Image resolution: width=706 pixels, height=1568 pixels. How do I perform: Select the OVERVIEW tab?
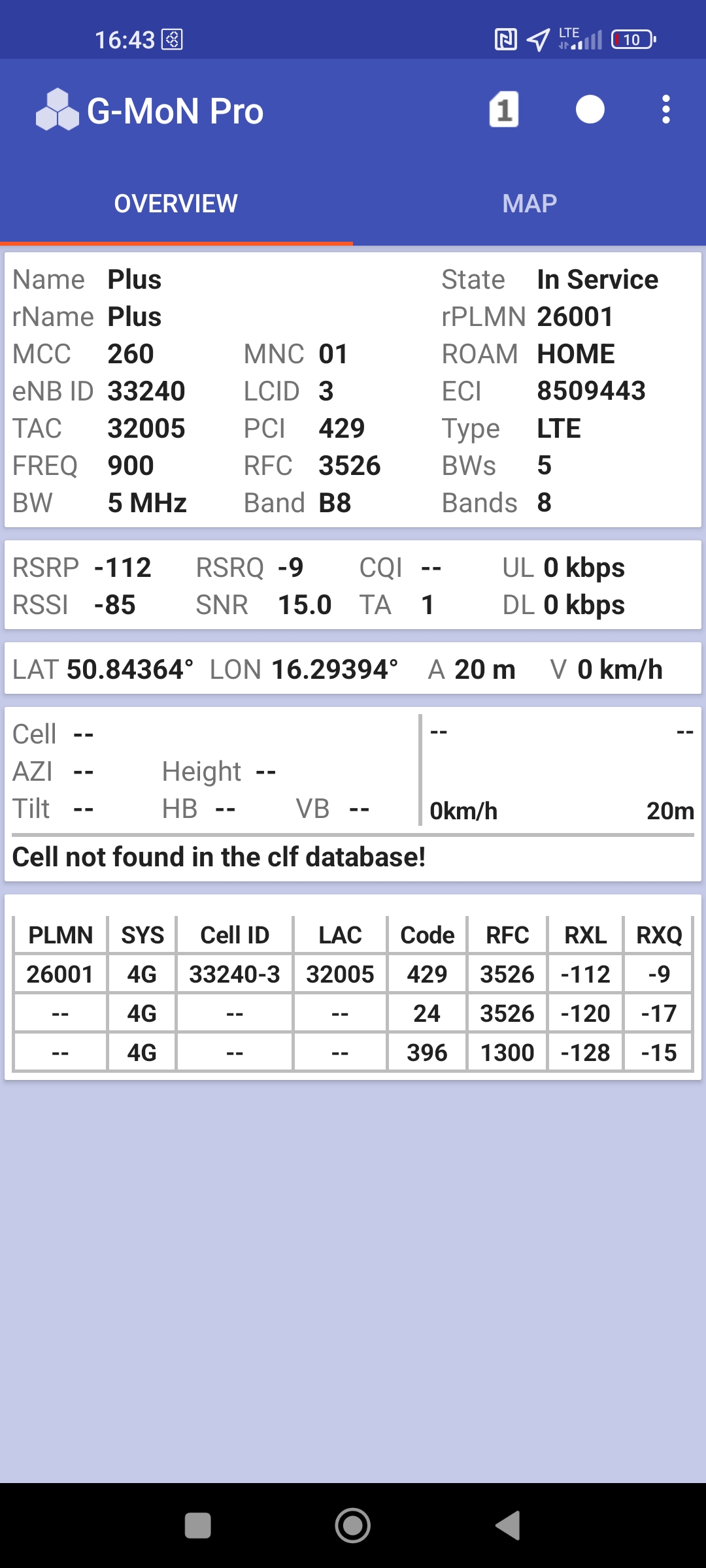click(x=176, y=204)
